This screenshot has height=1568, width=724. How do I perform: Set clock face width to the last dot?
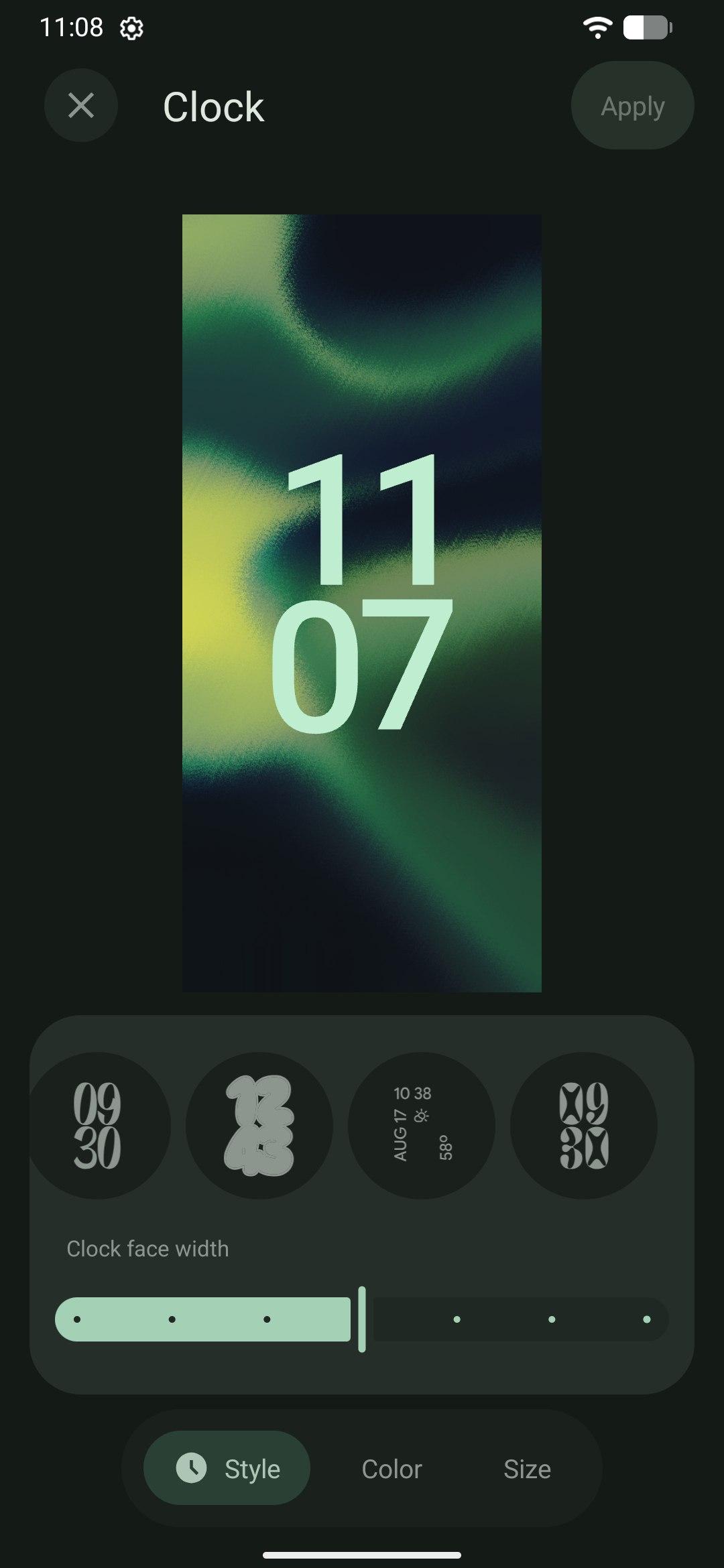[x=646, y=1319]
